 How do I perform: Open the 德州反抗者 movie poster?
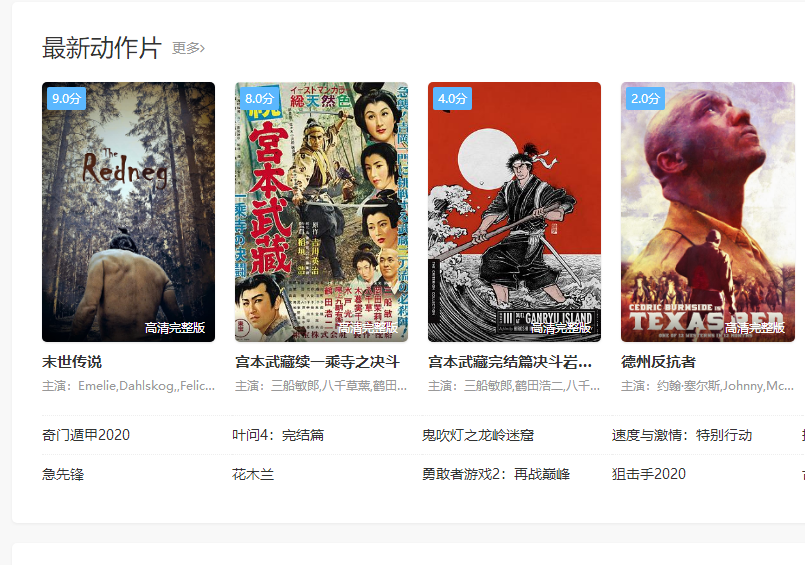click(707, 212)
